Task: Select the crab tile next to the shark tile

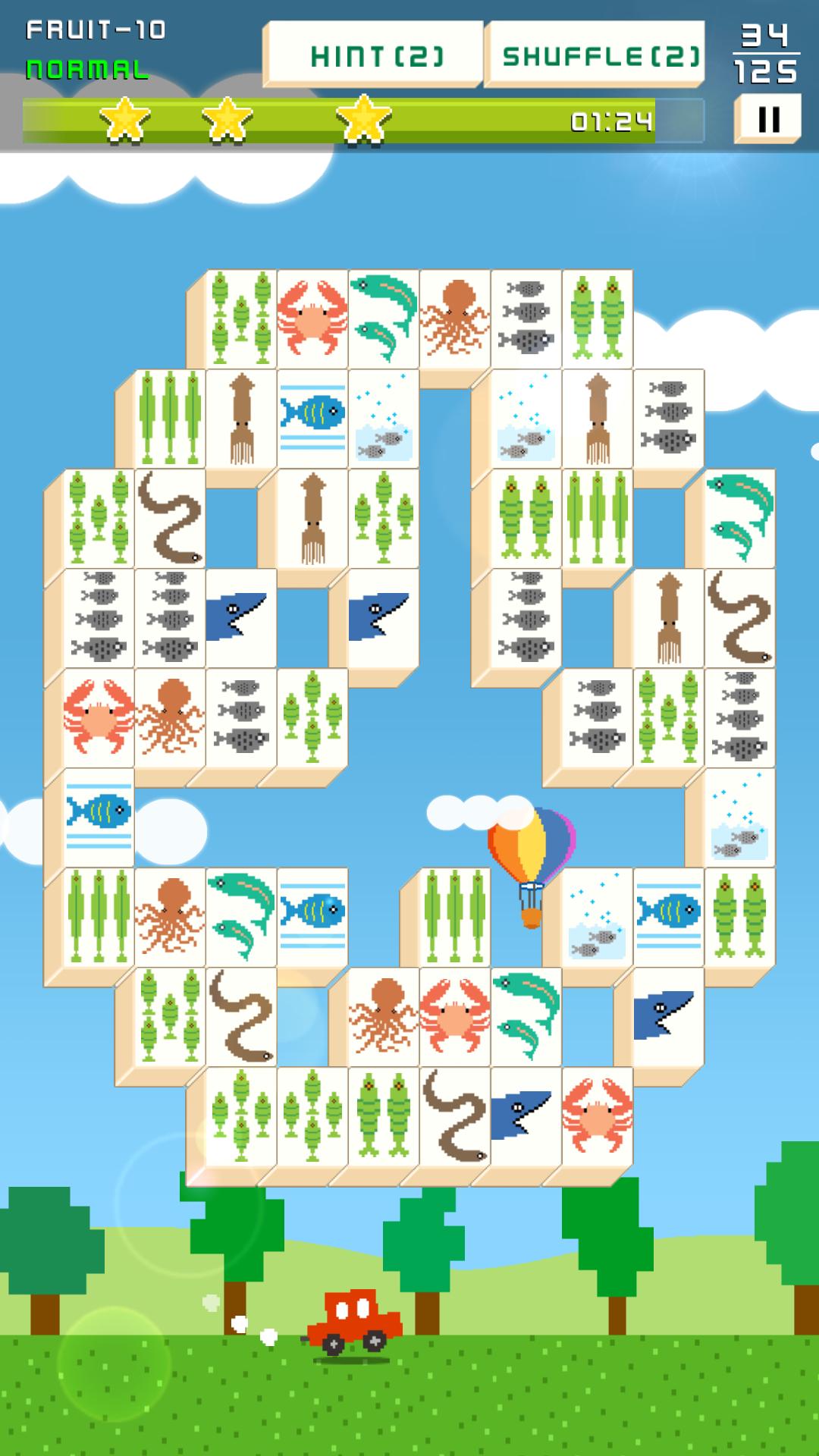Action: (x=597, y=1115)
